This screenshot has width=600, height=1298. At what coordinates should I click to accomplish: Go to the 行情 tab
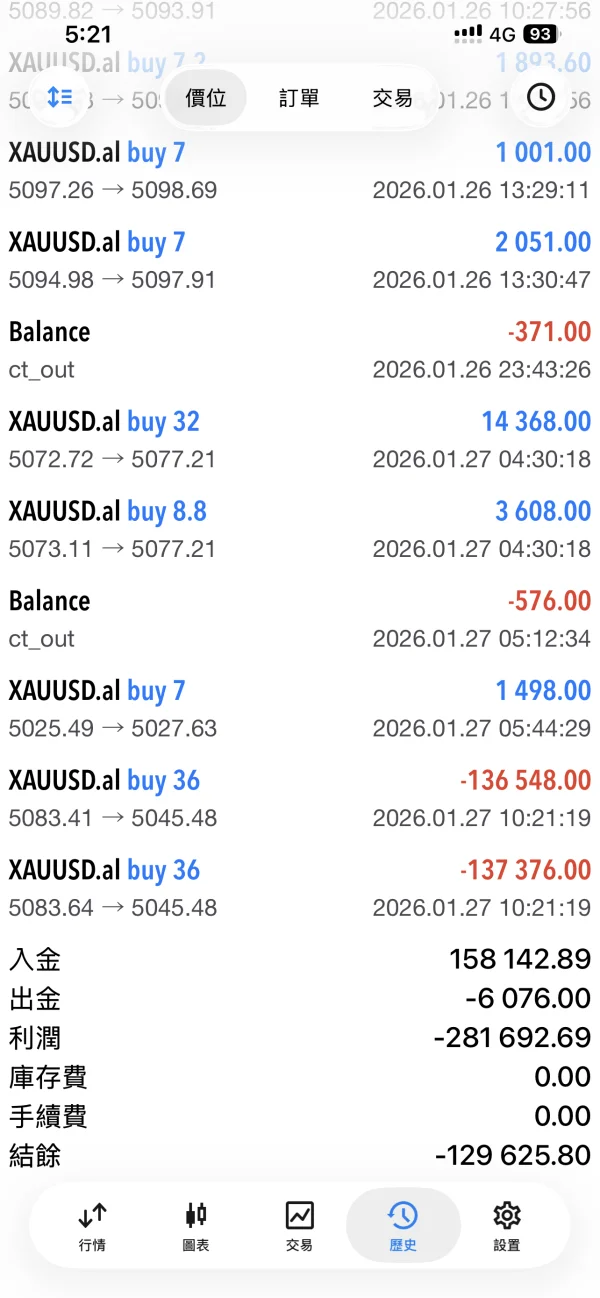point(92,1226)
